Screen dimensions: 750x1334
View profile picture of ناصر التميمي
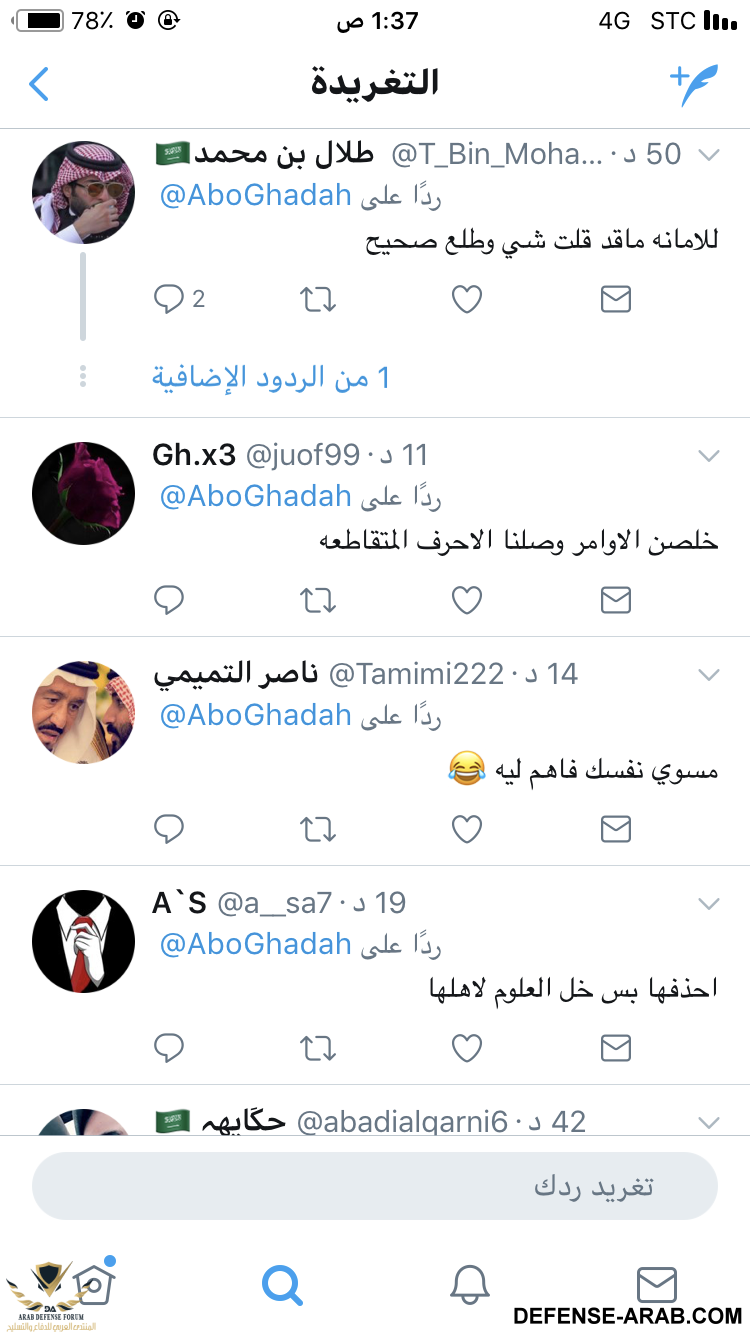click(84, 712)
